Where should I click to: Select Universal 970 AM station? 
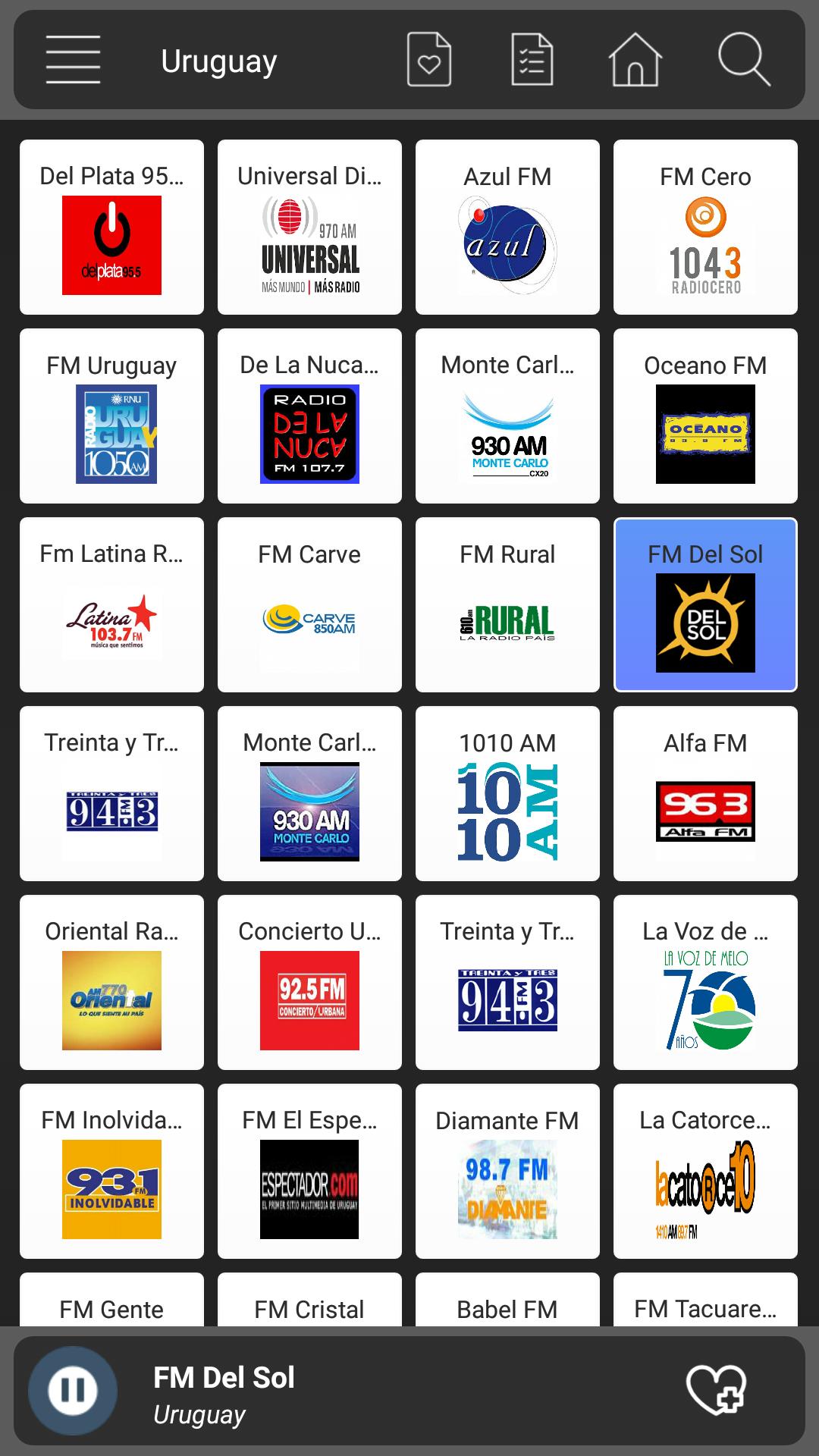click(309, 227)
